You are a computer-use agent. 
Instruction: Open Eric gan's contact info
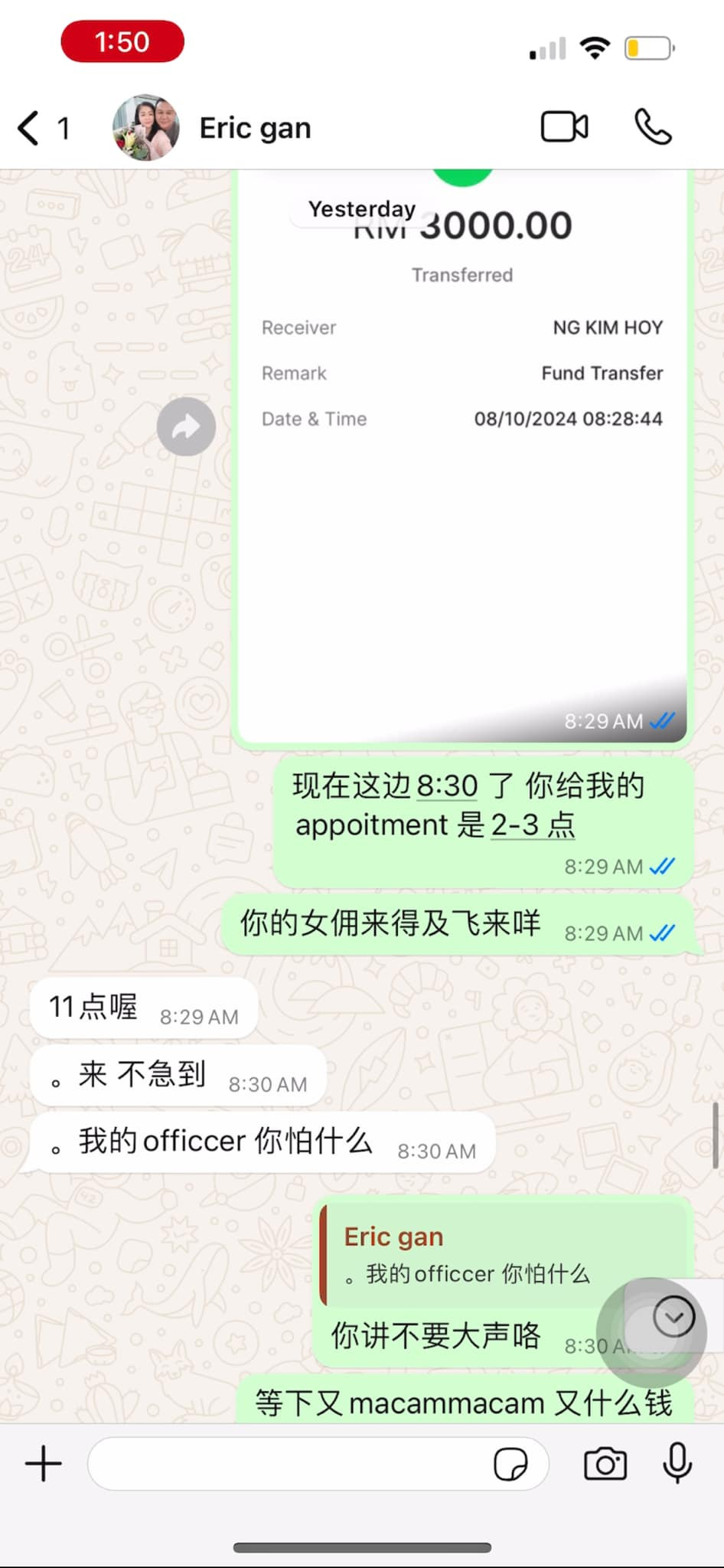pyautogui.click(x=255, y=128)
